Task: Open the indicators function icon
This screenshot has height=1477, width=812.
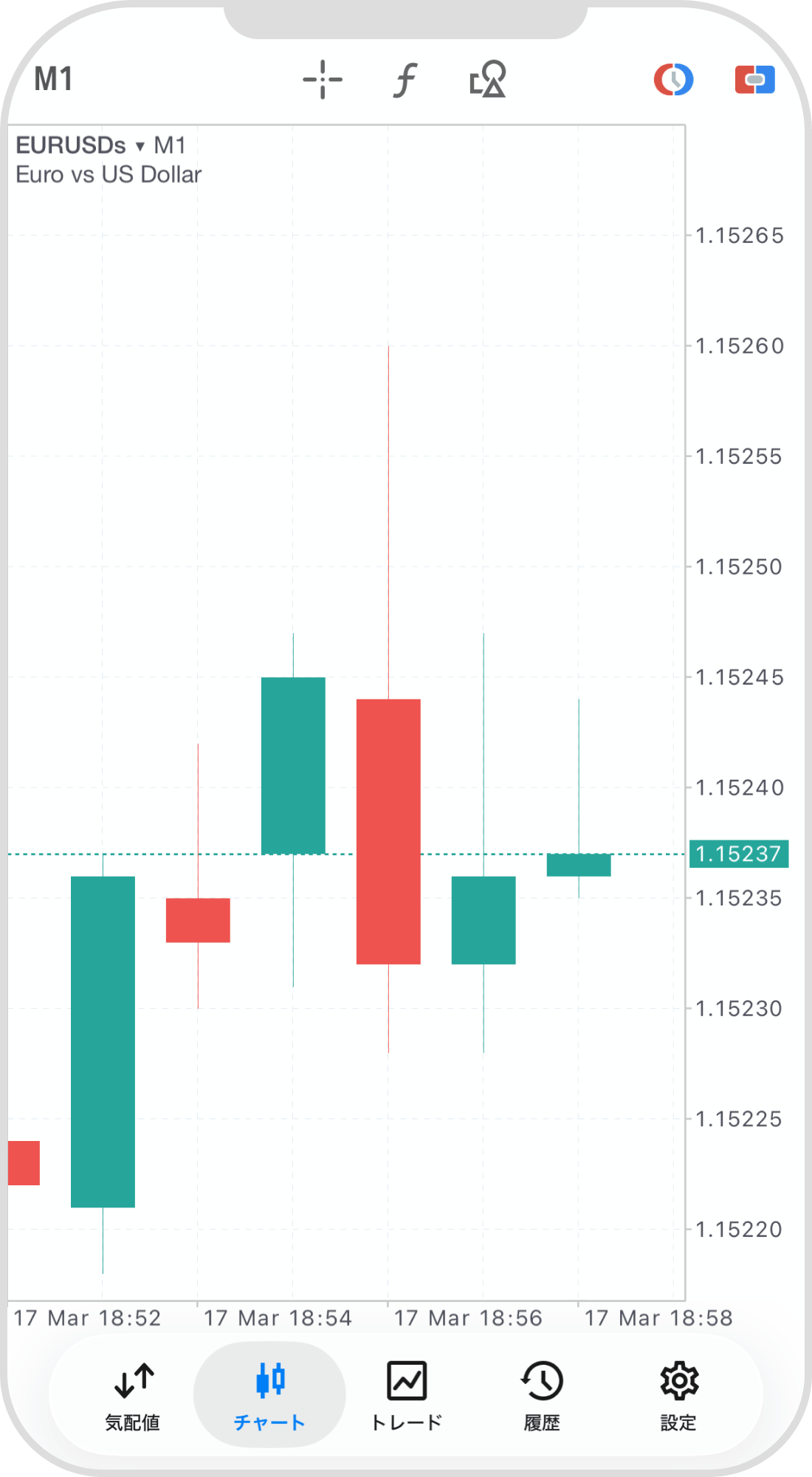Action: pyautogui.click(x=405, y=80)
